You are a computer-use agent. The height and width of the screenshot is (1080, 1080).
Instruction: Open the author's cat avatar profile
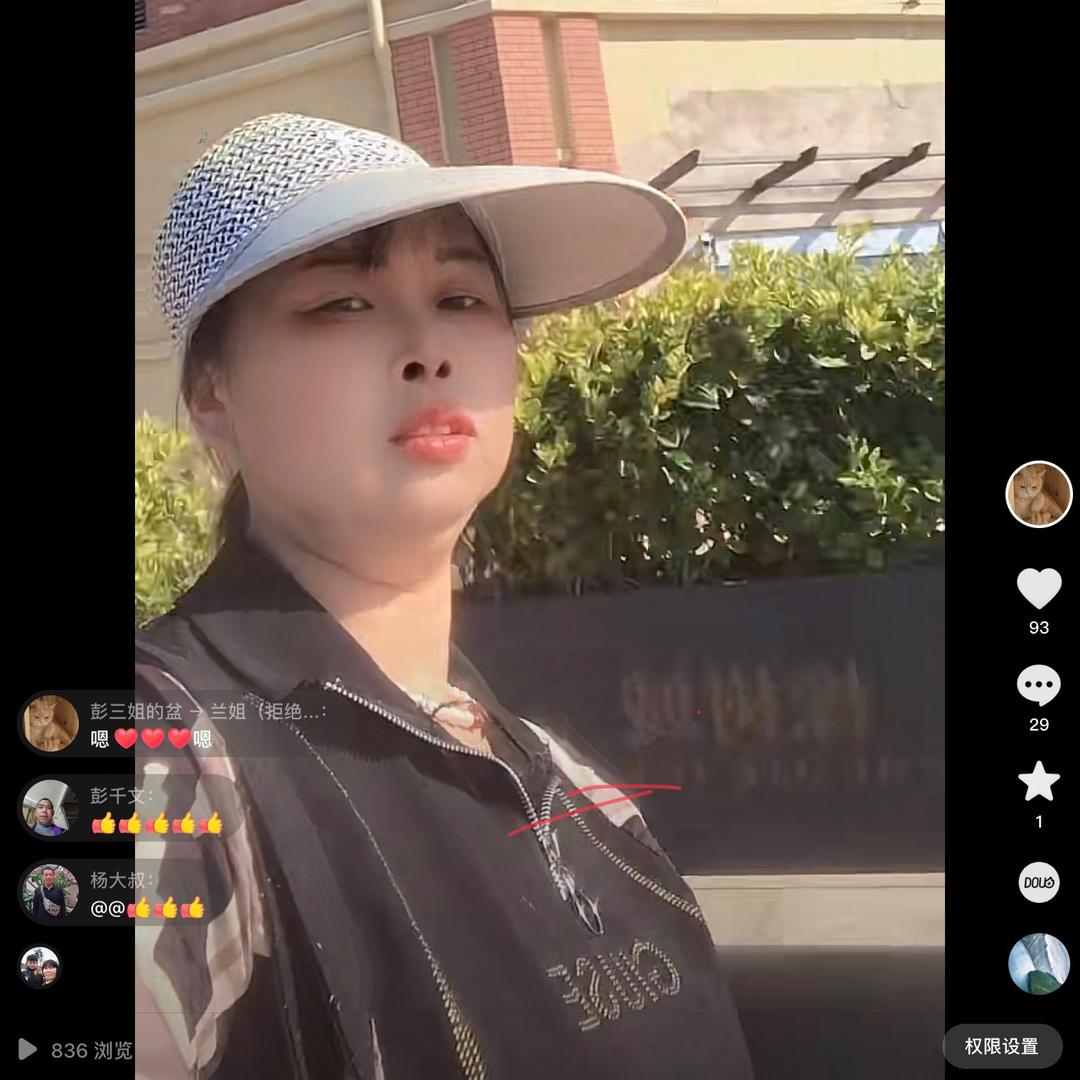(x=1038, y=494)
